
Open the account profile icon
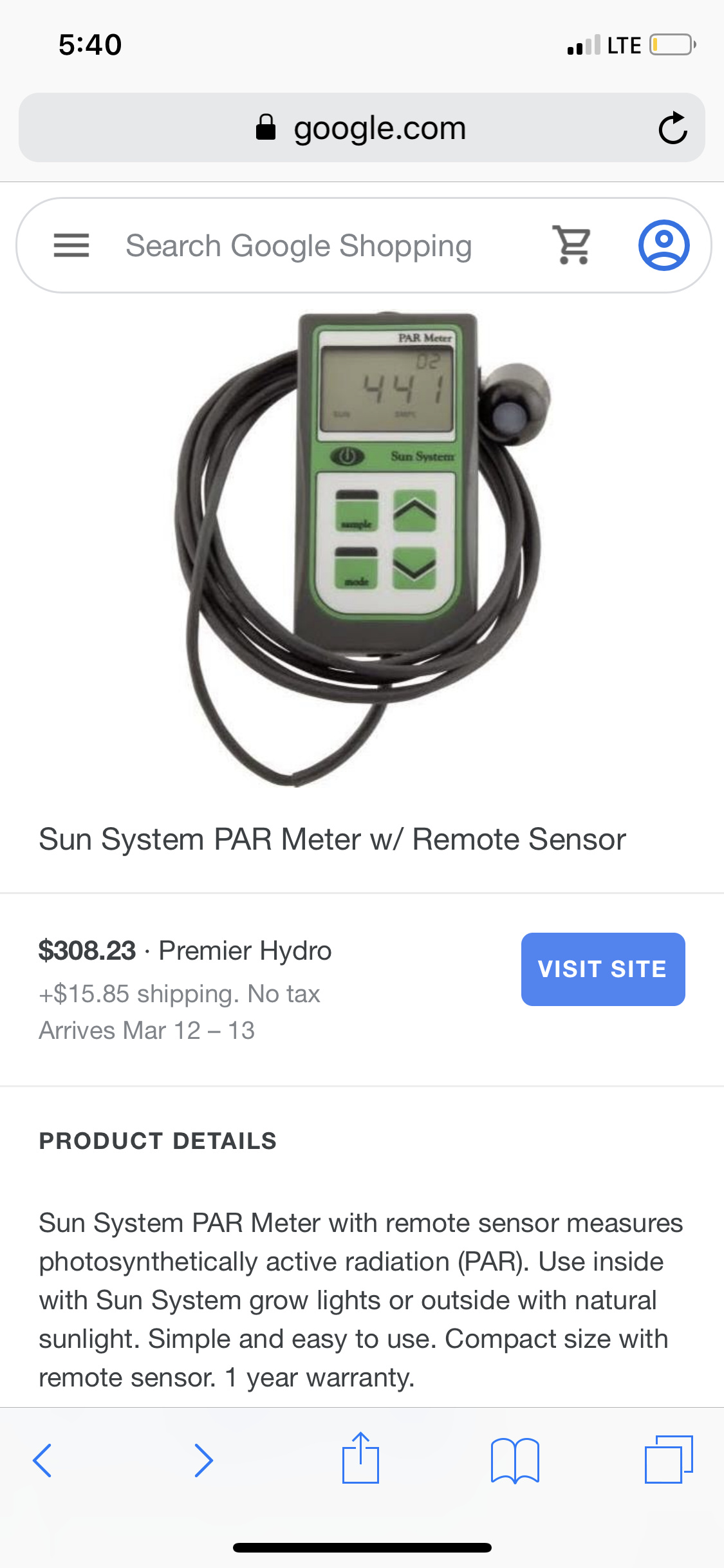coord(664,245)
